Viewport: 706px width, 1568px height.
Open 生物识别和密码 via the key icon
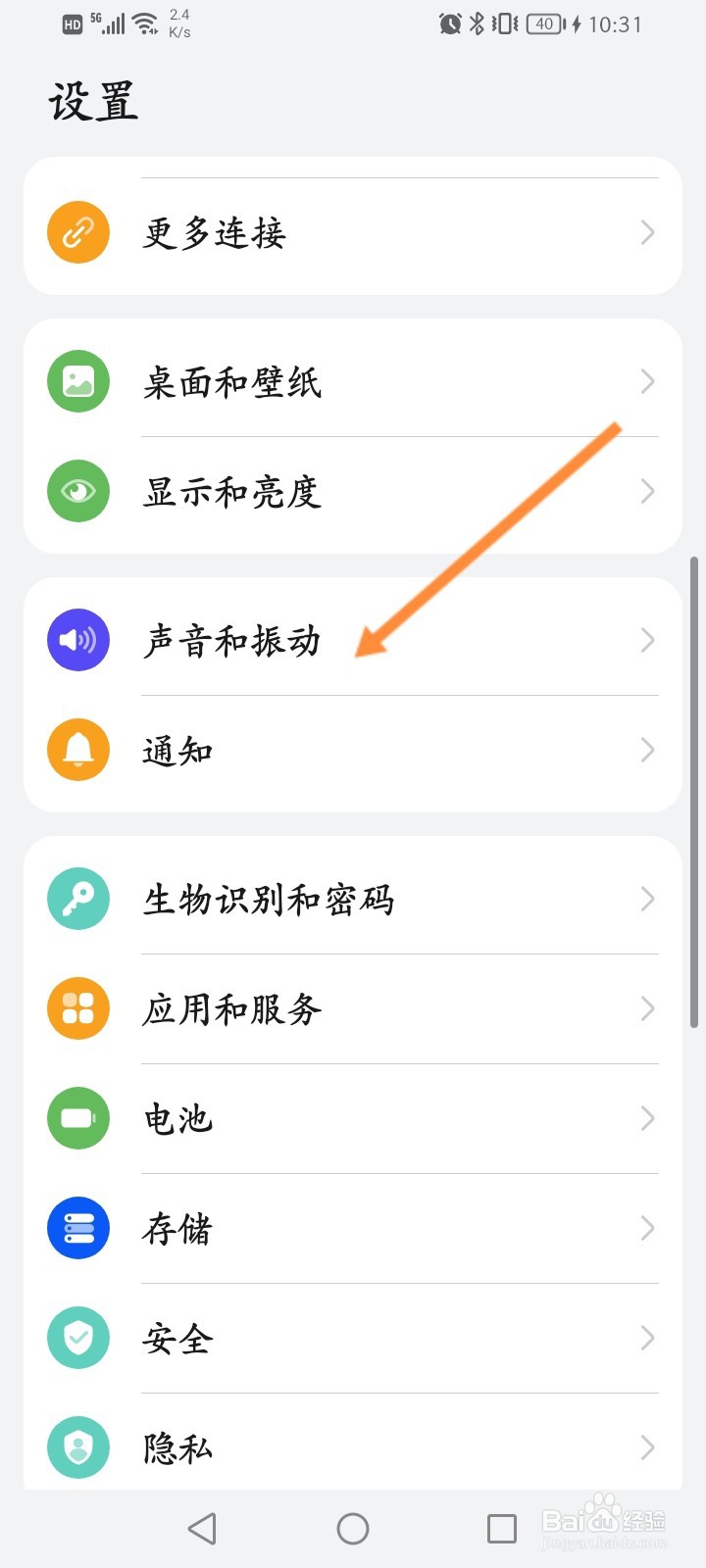point(77,898)
